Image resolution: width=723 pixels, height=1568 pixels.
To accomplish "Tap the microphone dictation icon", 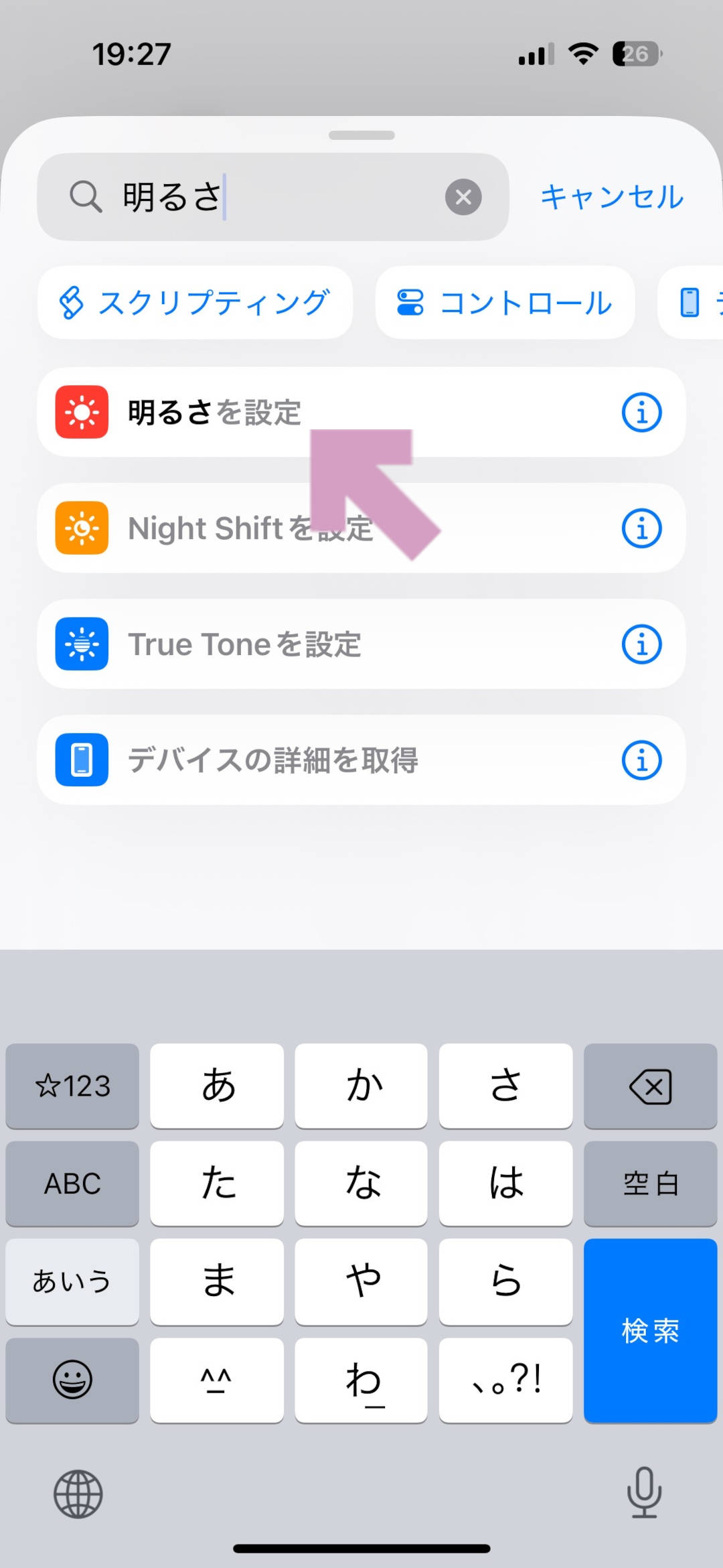I will coord(643,1492).
